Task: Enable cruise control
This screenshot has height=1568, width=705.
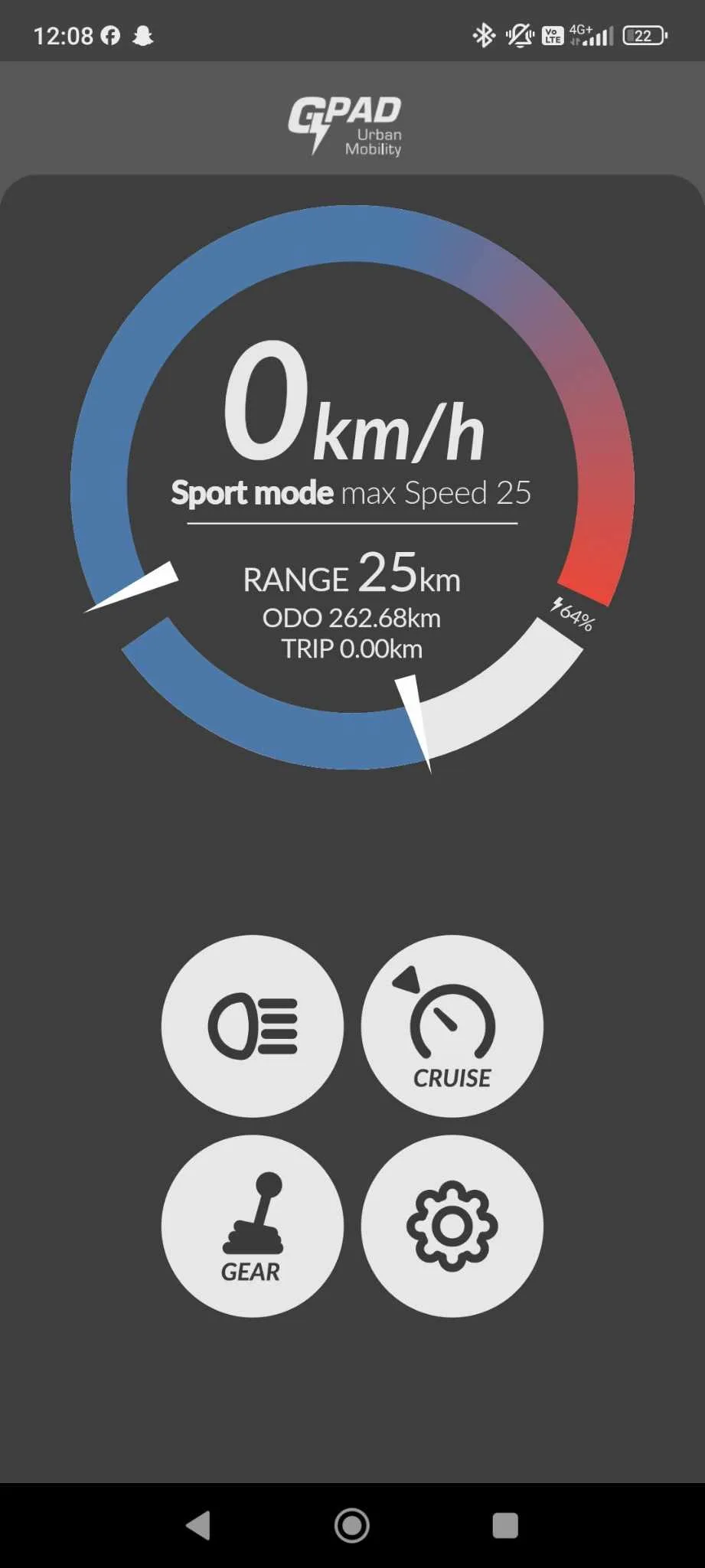Action: pos(452,1025)
